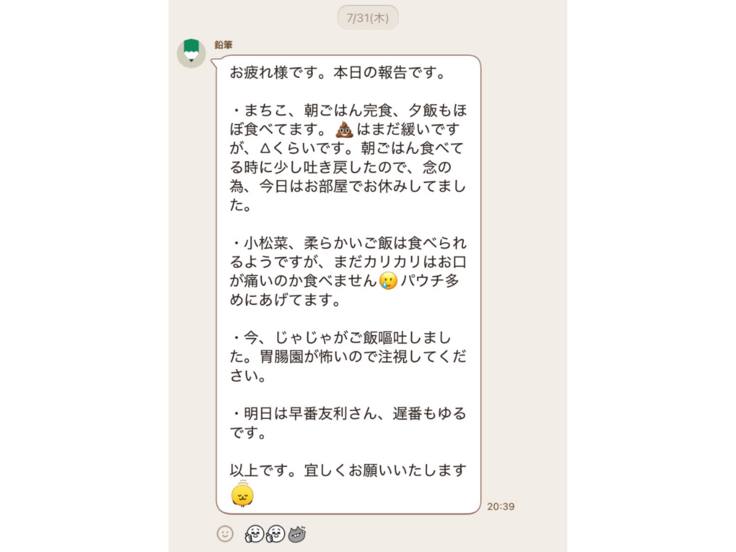Viewport: 736px width, 552px height.
Task: Add a reaction with the smiley icon
Action: tap(225, 534)
